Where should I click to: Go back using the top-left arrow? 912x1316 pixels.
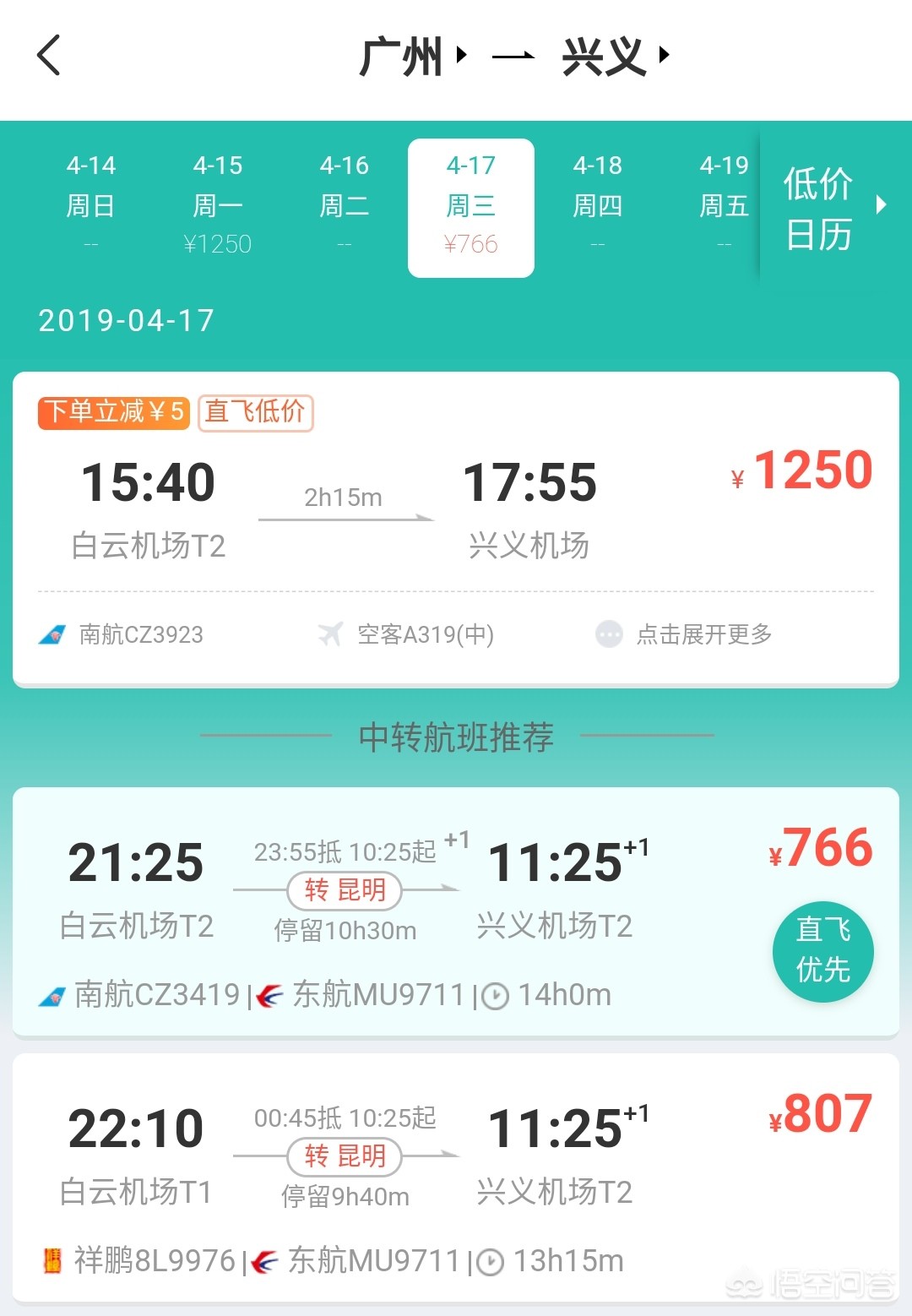tap(49, 56)
